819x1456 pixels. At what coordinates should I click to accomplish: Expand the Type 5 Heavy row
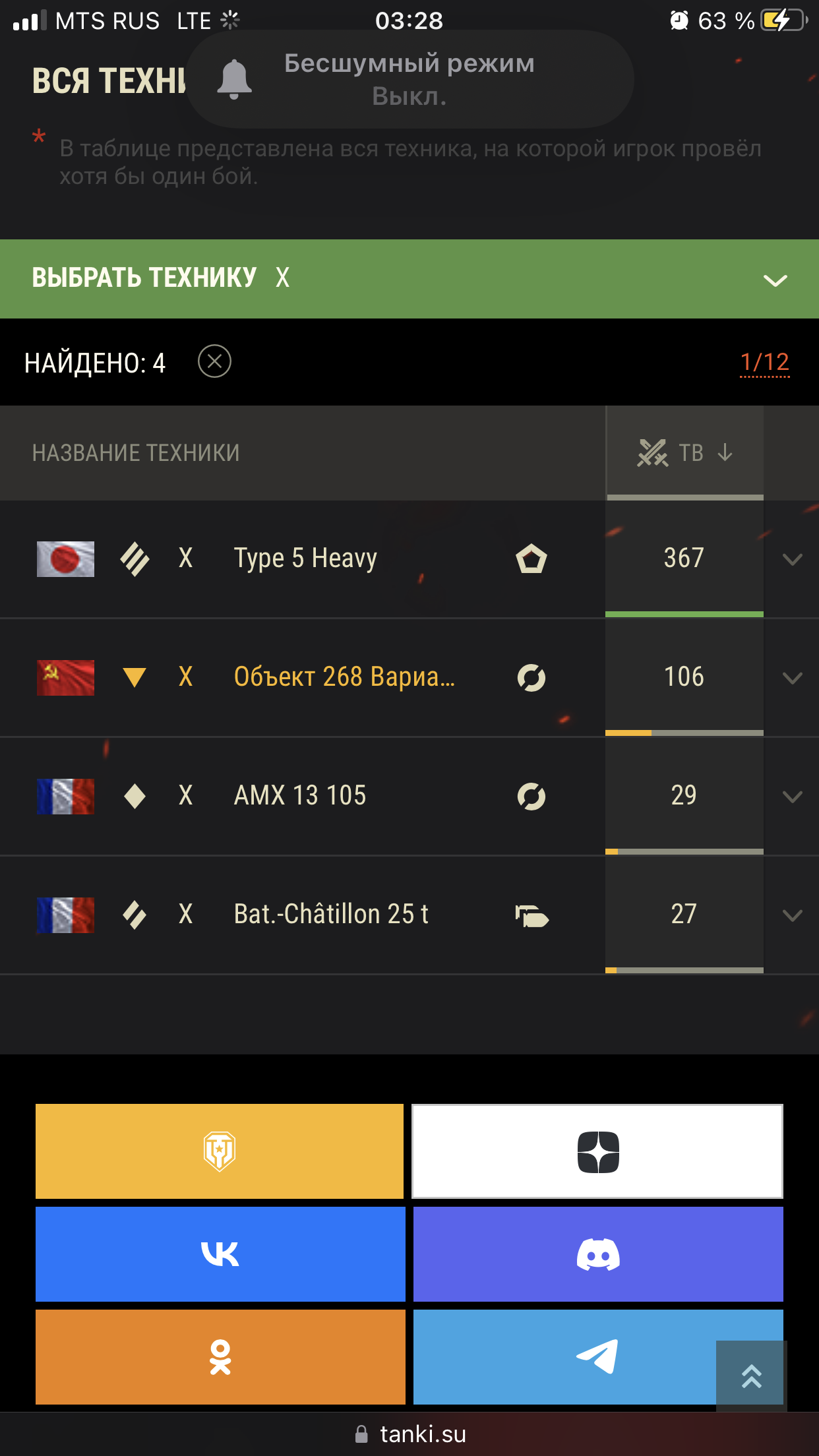pyautogui.click(x=792, y=559)
